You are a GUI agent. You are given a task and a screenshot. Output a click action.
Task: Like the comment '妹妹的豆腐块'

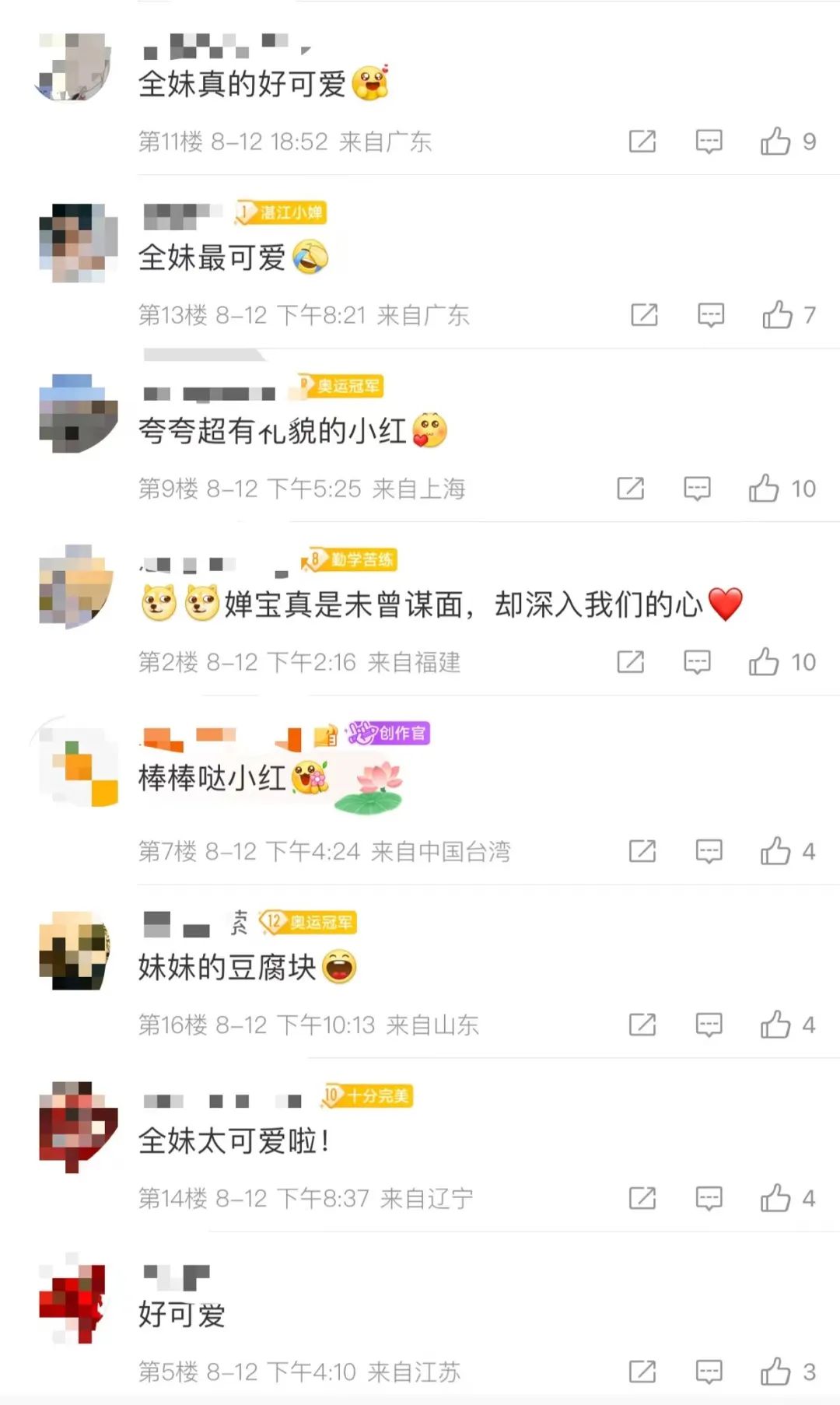(775, 1025)
